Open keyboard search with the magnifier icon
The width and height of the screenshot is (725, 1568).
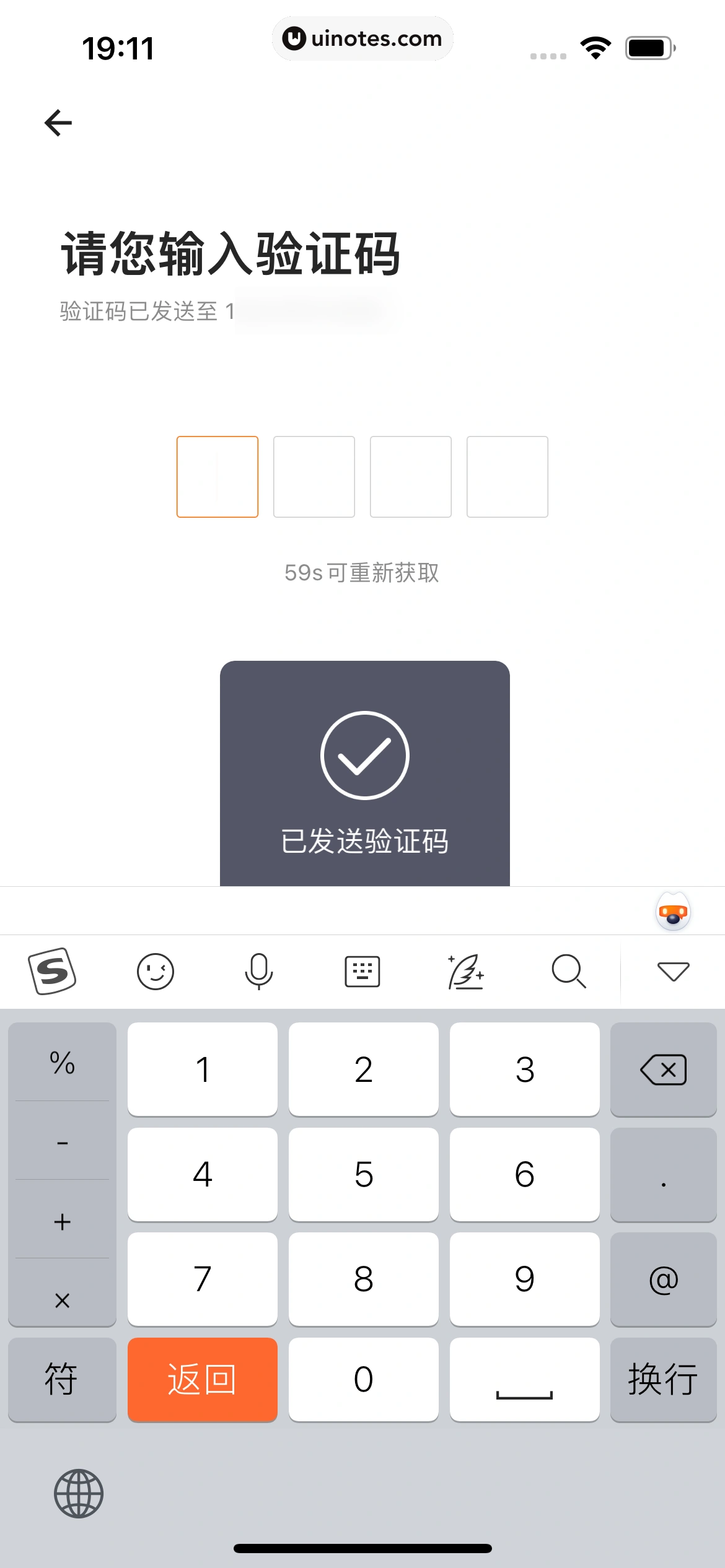pos(568,970)
